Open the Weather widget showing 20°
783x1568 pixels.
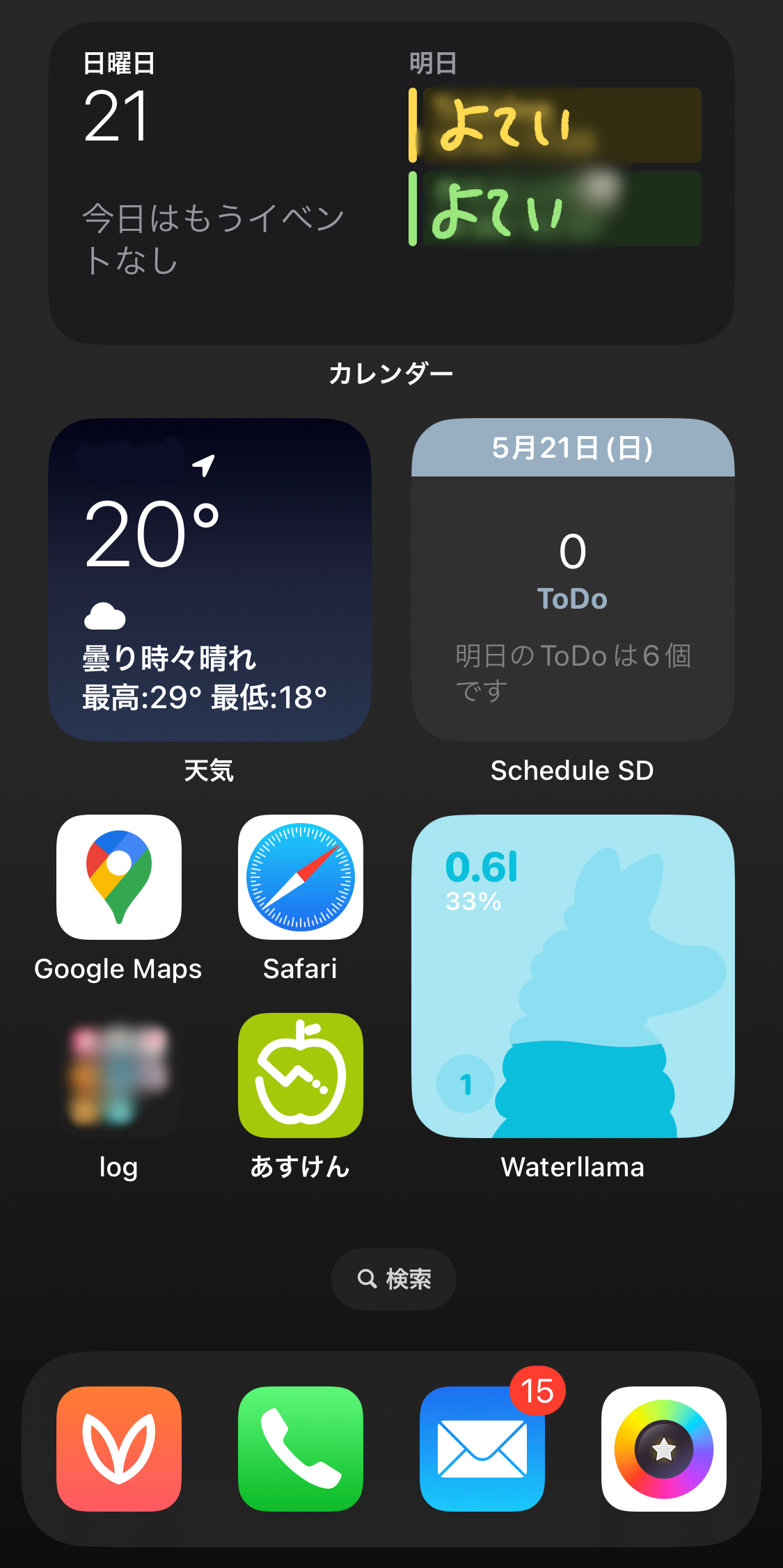[209, 579]
